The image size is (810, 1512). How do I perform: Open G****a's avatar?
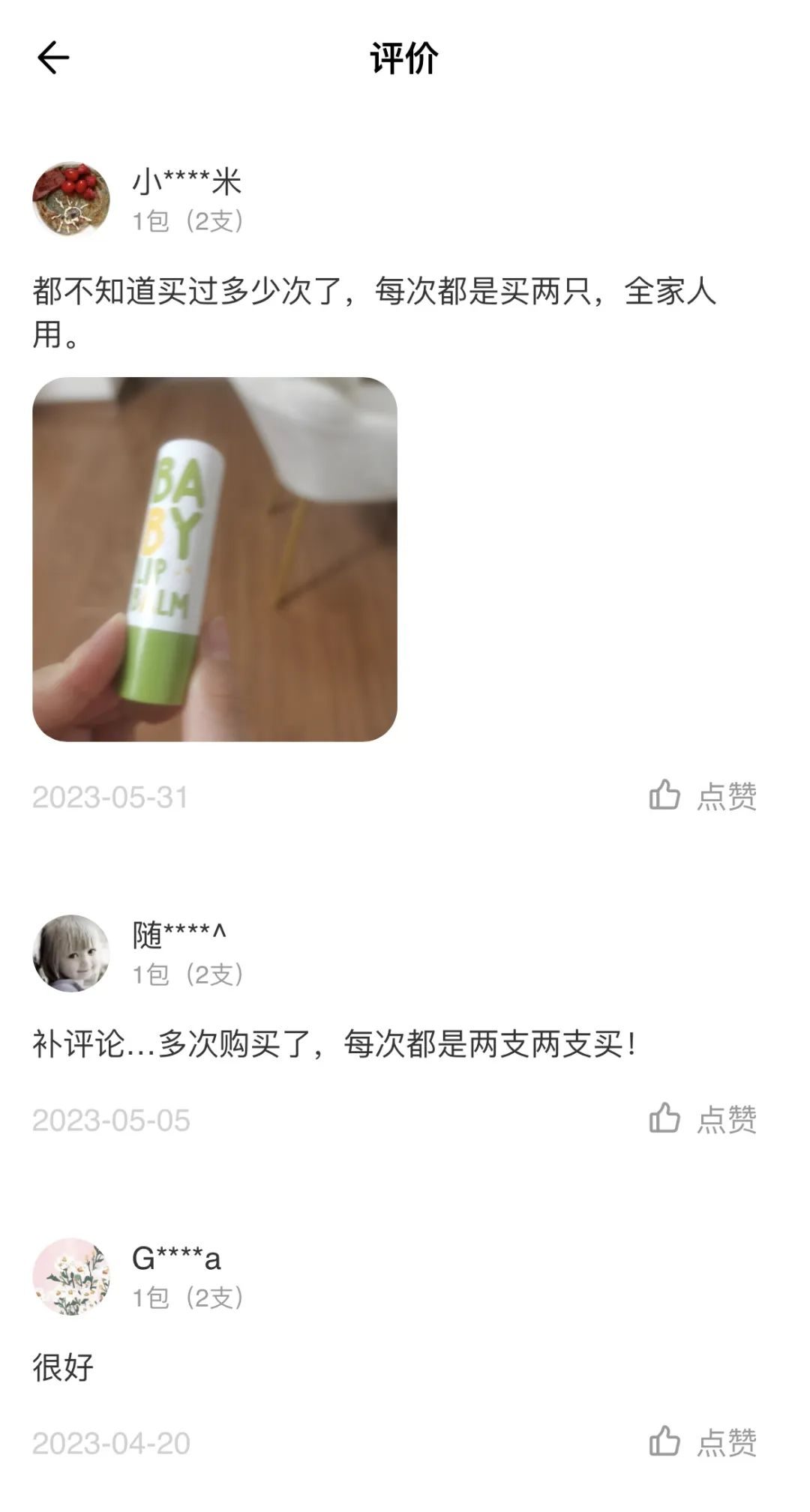(x=71, y=1276)
